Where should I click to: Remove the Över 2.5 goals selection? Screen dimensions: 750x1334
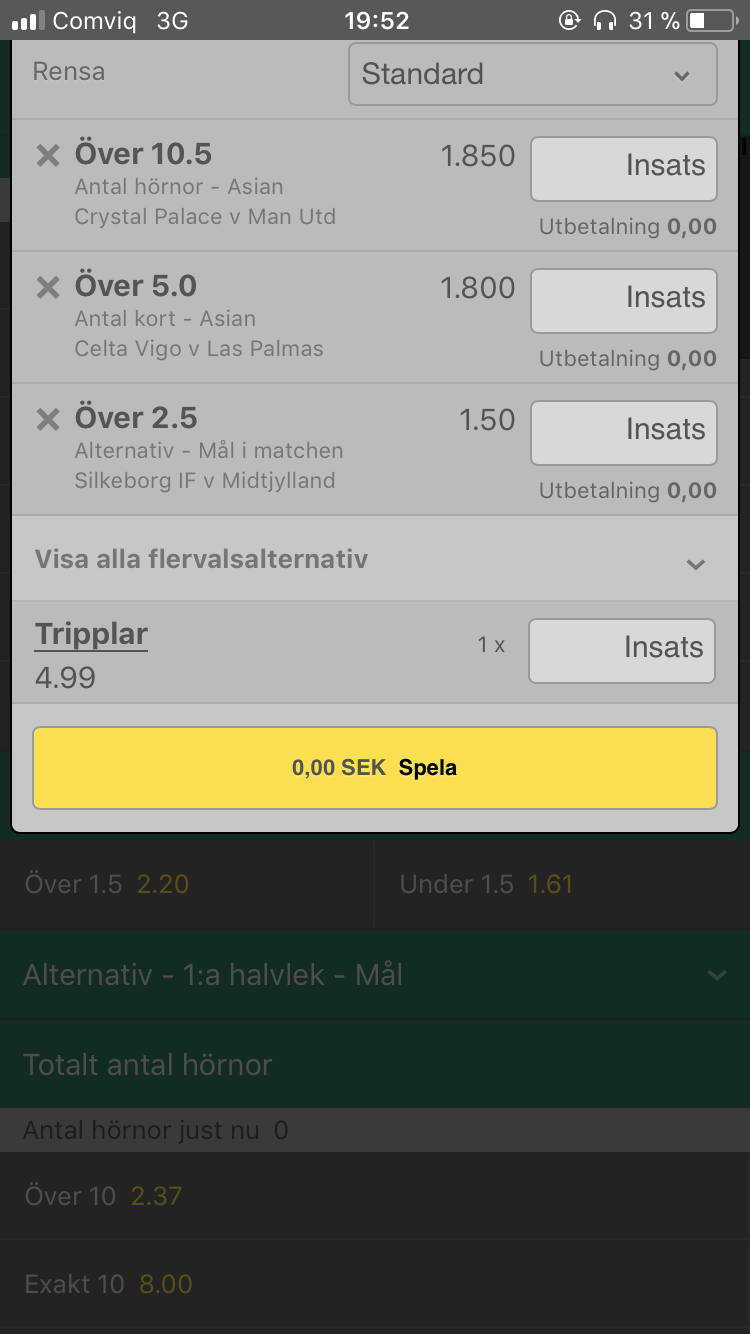point(48,420)
